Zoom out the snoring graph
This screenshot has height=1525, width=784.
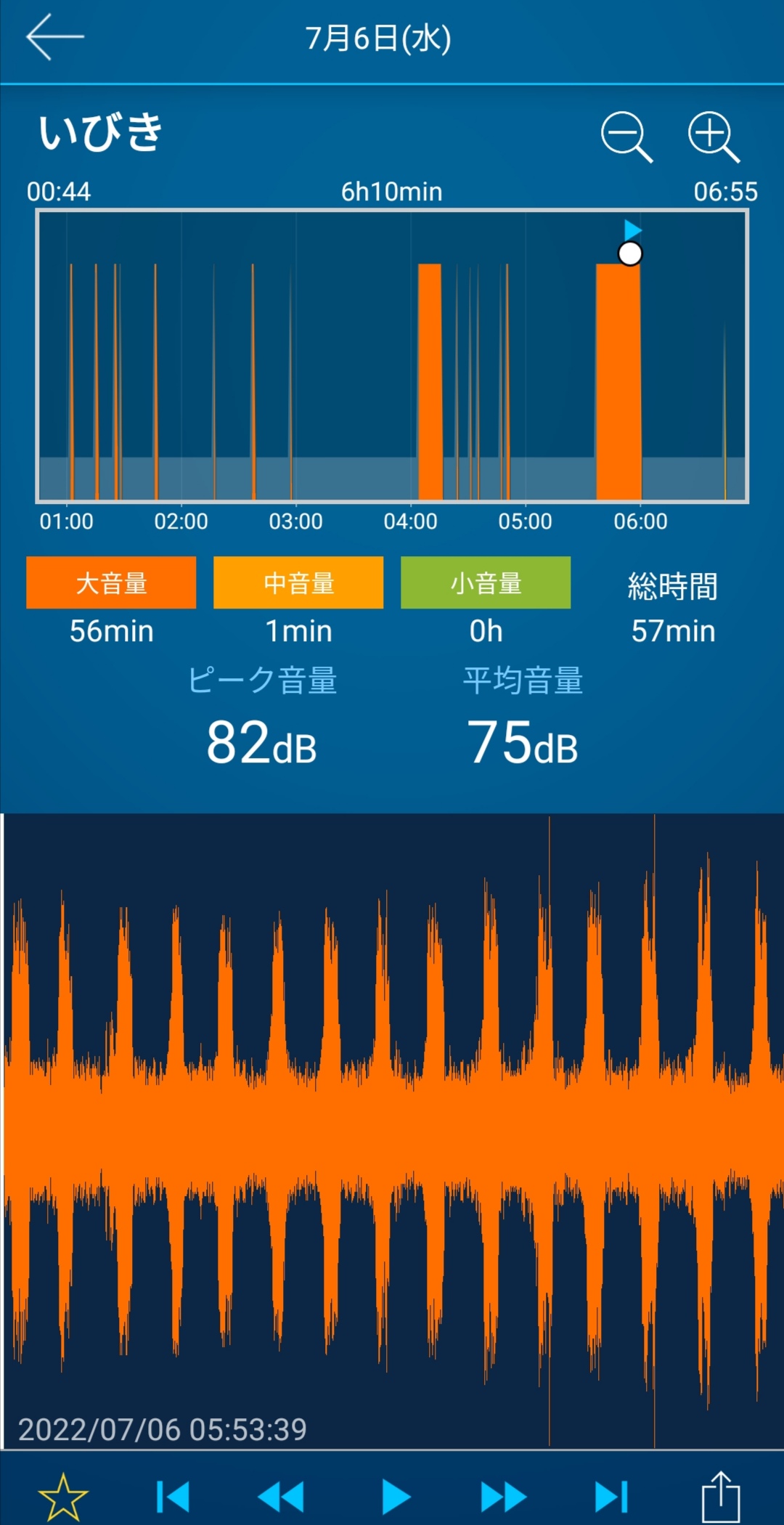coord(626,137)
